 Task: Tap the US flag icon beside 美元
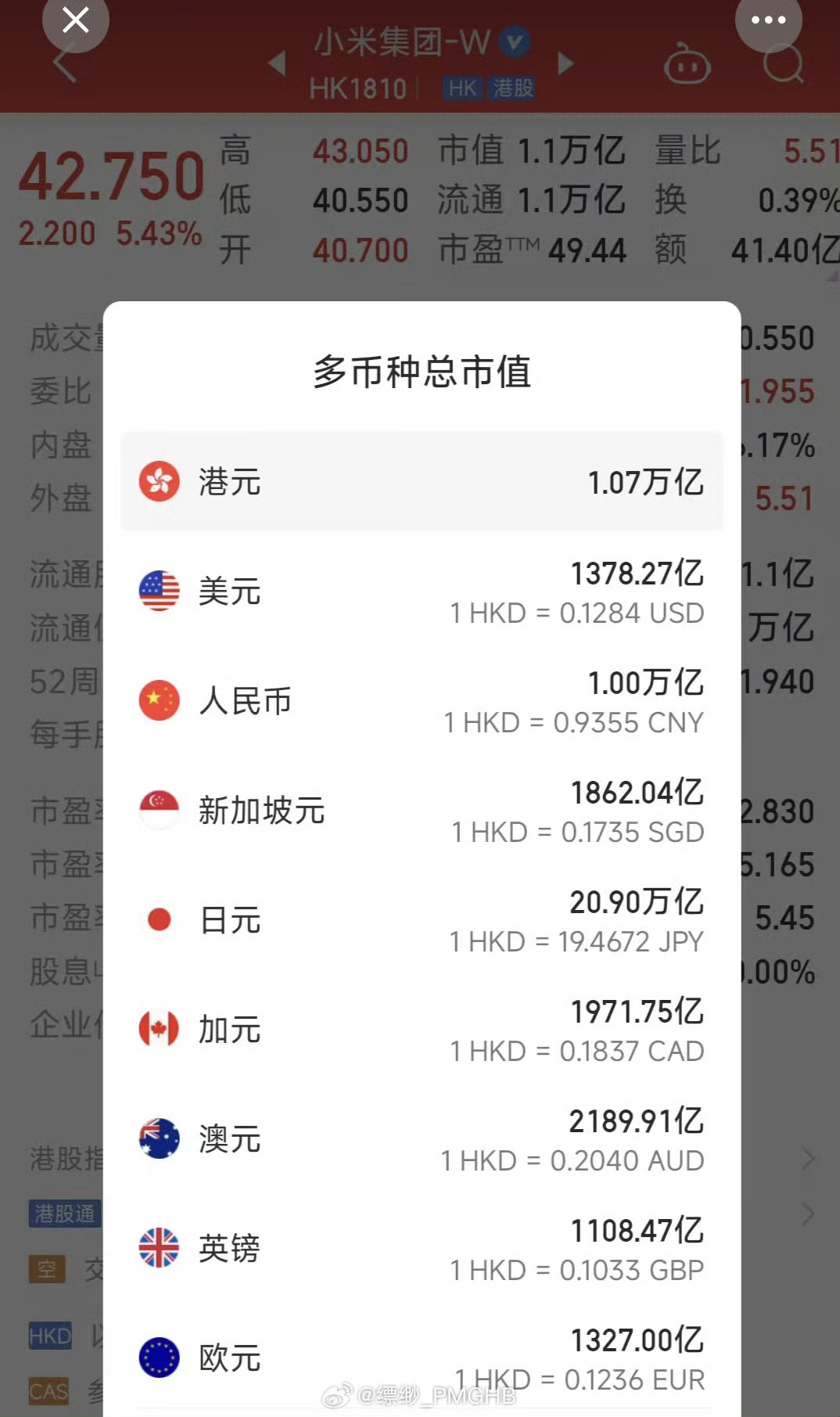tap(159, 592)
